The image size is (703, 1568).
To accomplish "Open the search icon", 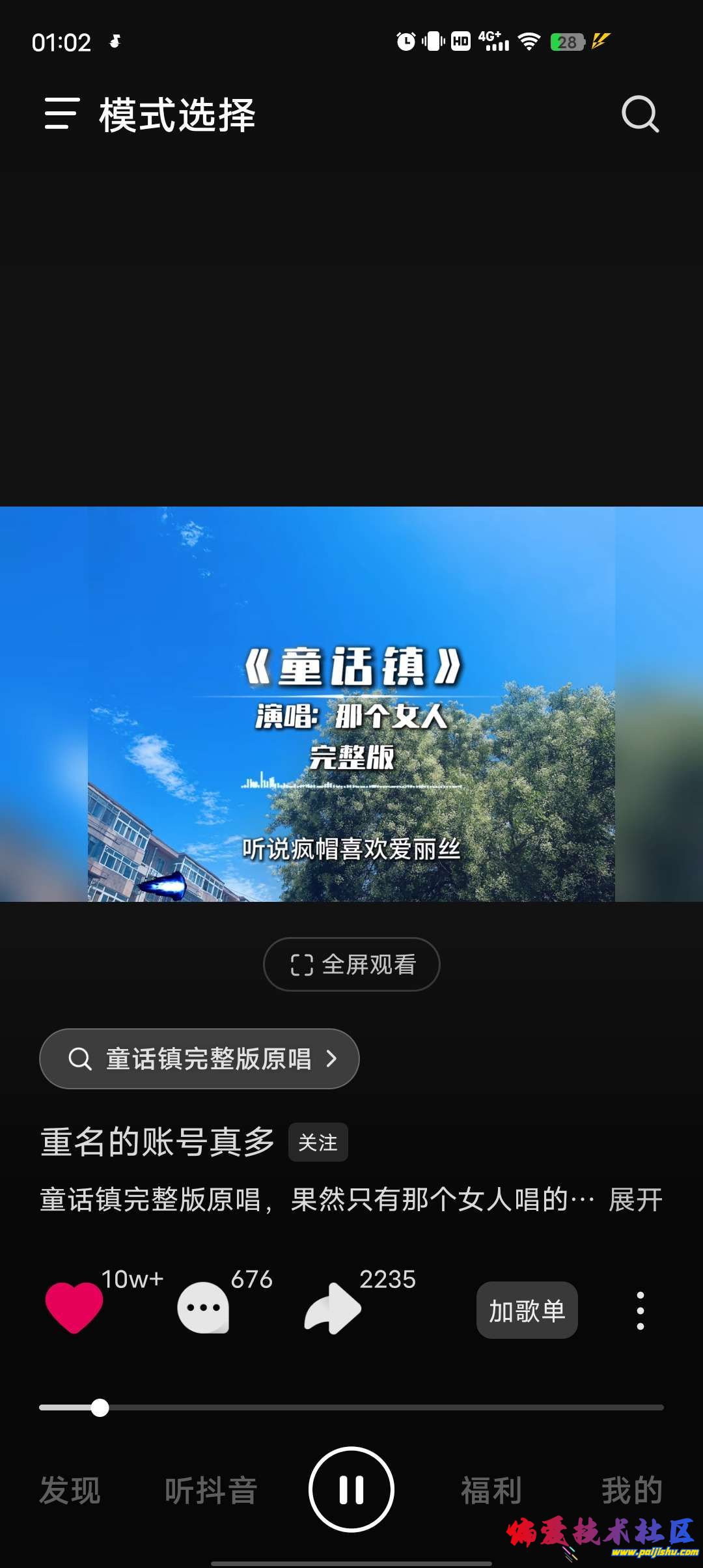I will pos(640,115).
